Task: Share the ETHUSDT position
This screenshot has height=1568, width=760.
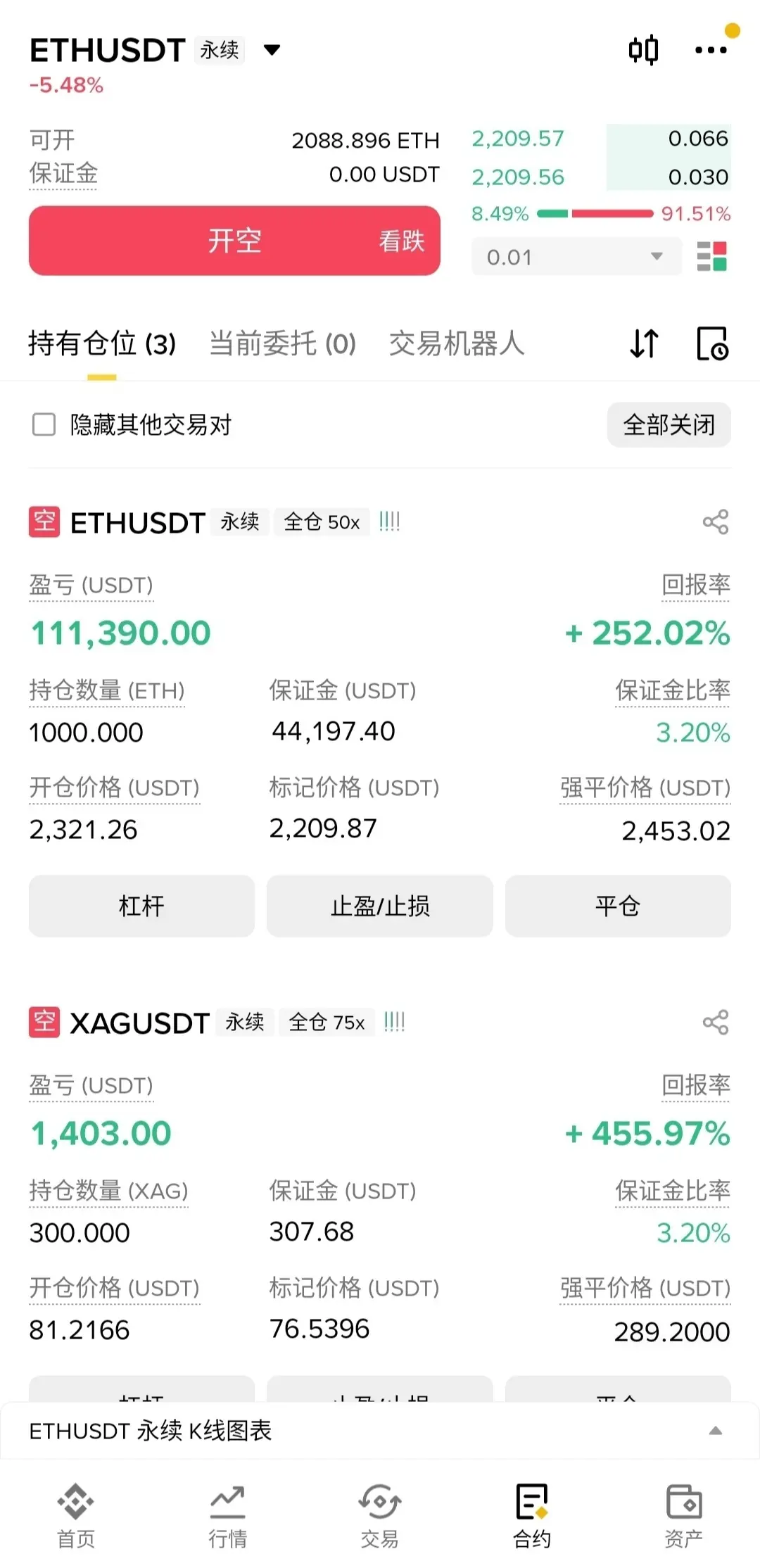Action: [x=716, y=522]
